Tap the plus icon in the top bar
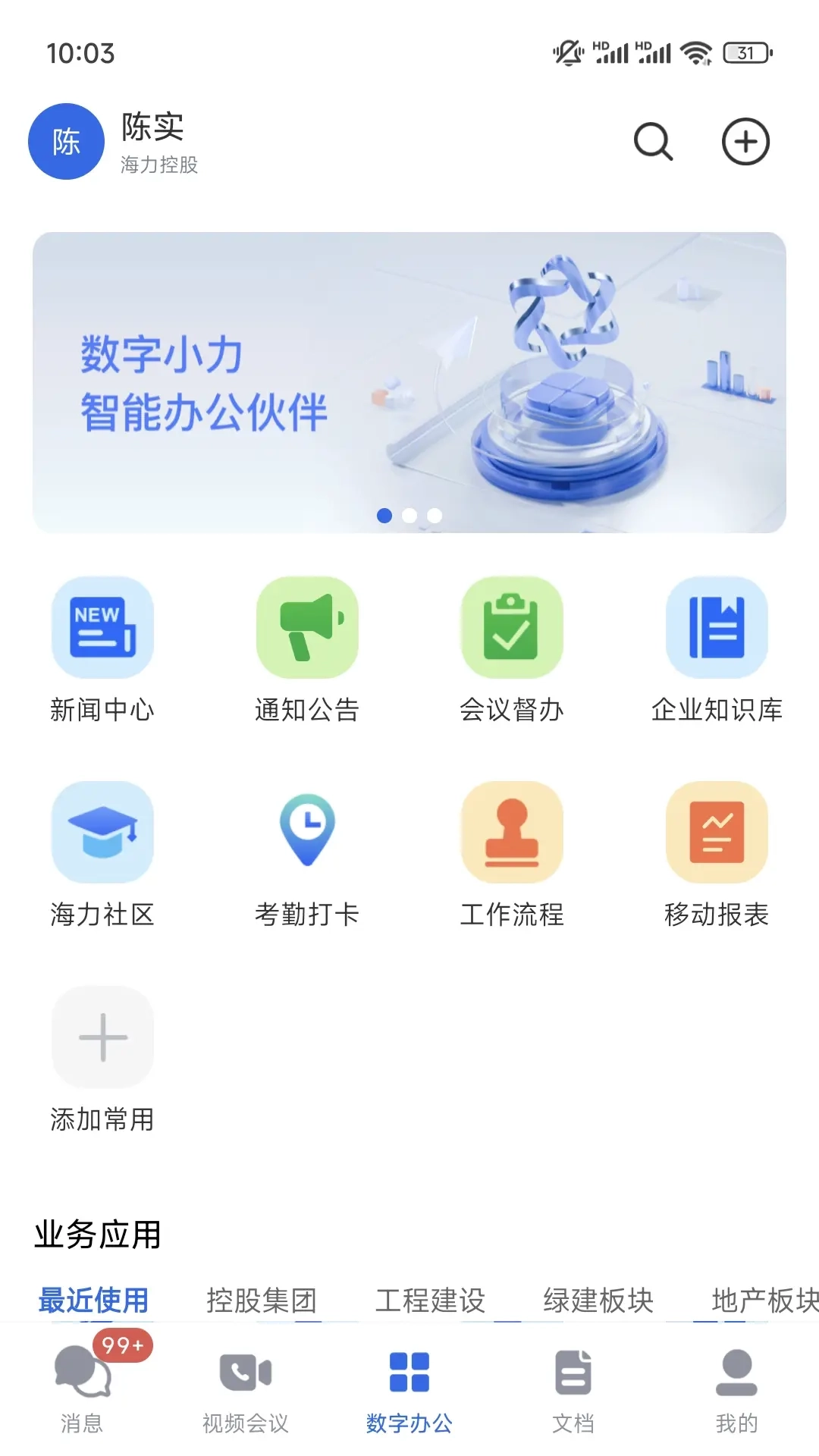Screen dimensions: 819x1456 click(x=746, y=141)
